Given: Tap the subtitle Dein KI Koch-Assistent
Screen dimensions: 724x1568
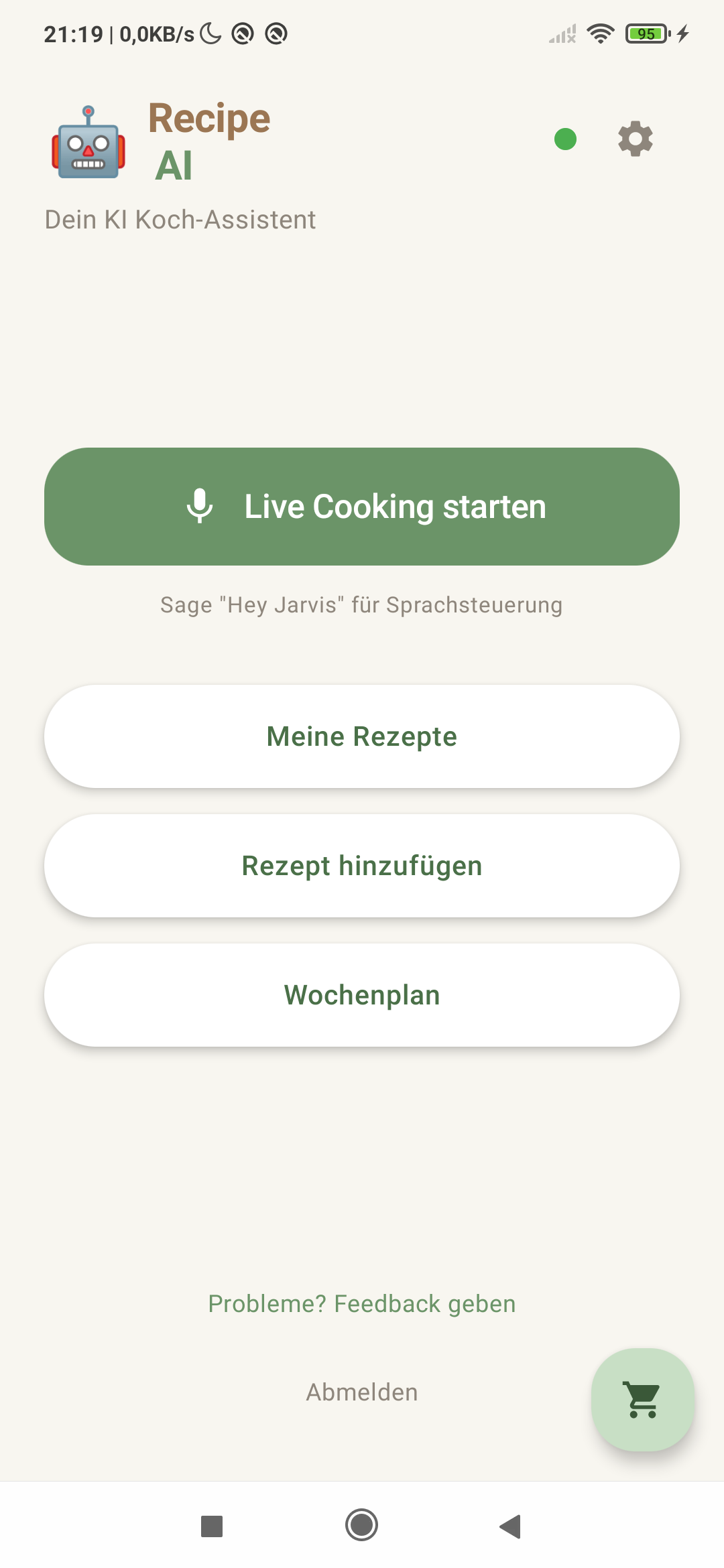Looking at the screenshot, I should (180, 219).
